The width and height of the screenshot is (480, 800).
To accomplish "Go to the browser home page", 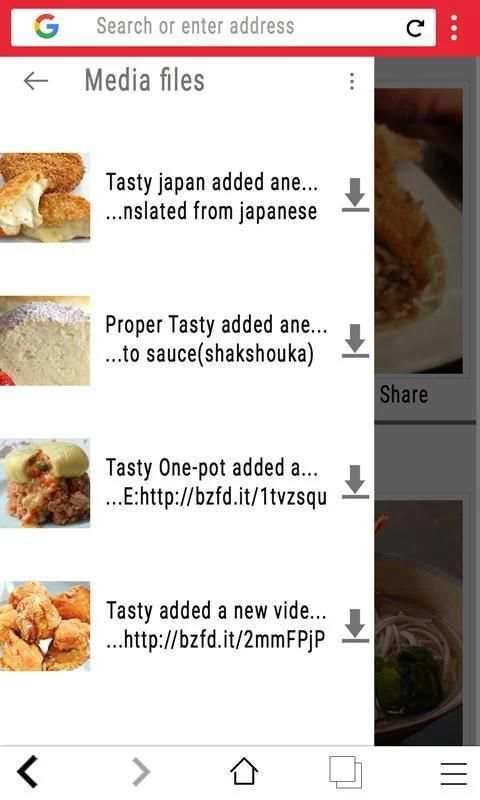I will click(244, 771).
